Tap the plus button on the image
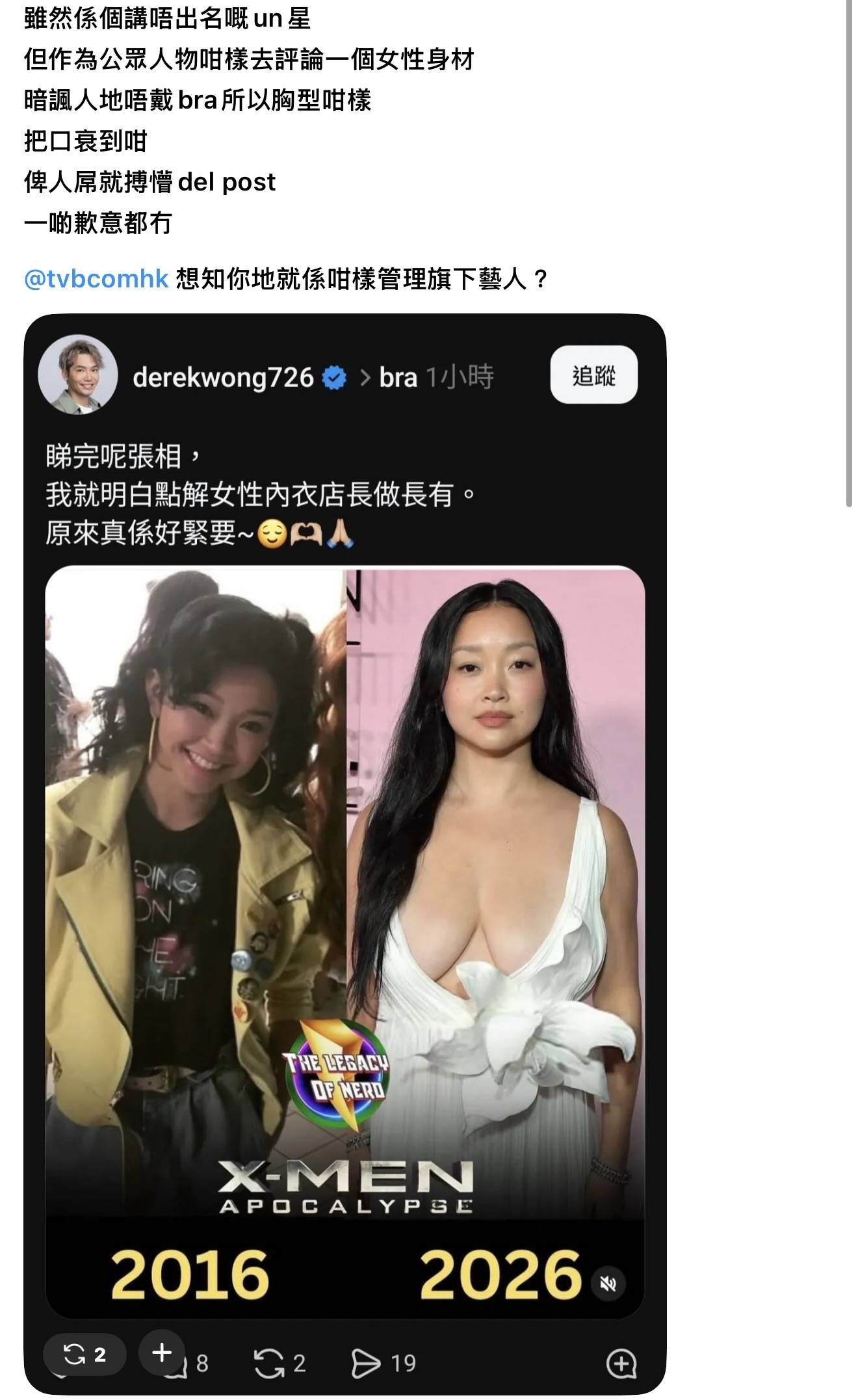 coord(161,1353)
